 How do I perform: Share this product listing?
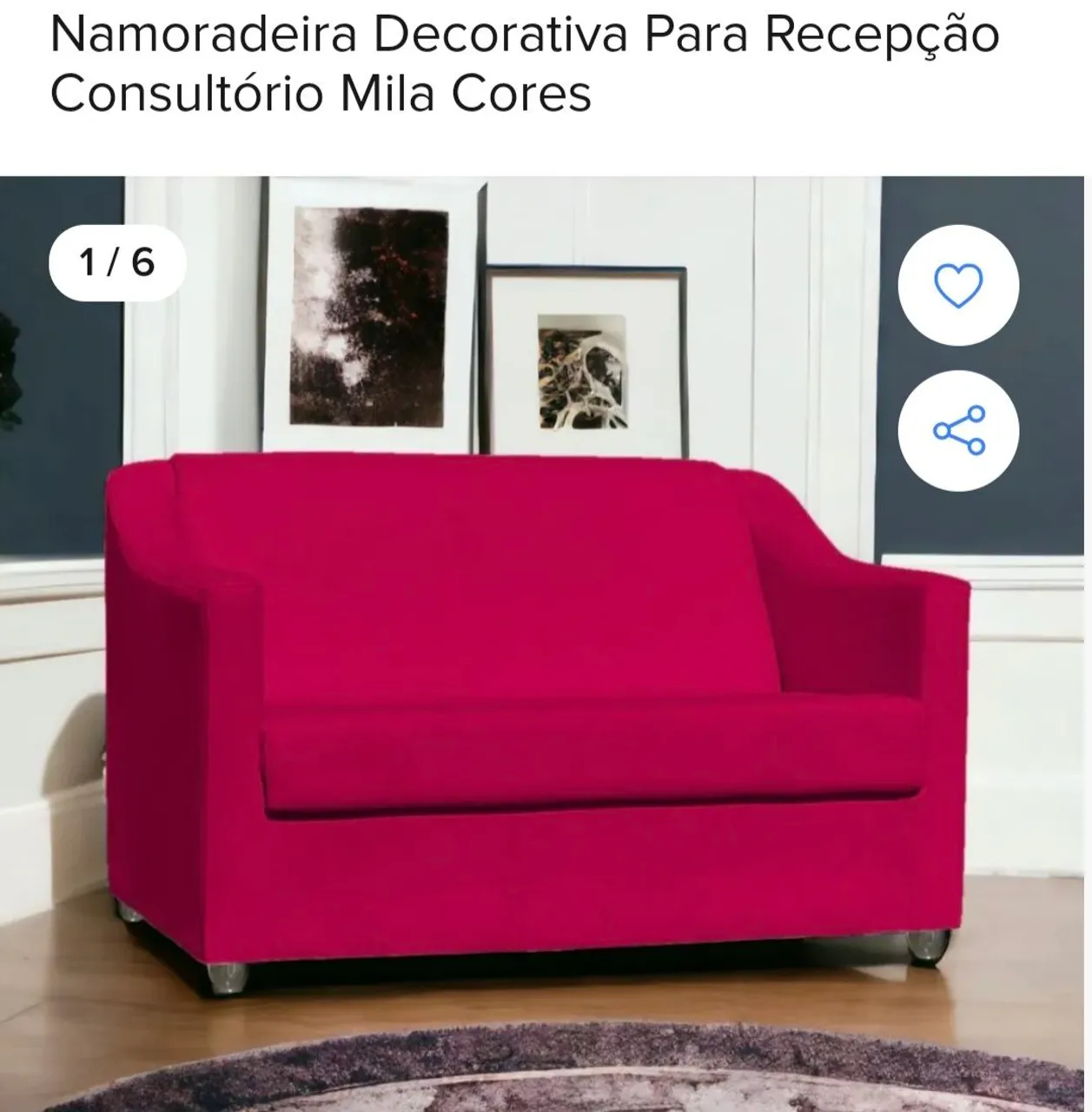coord(957,431)
